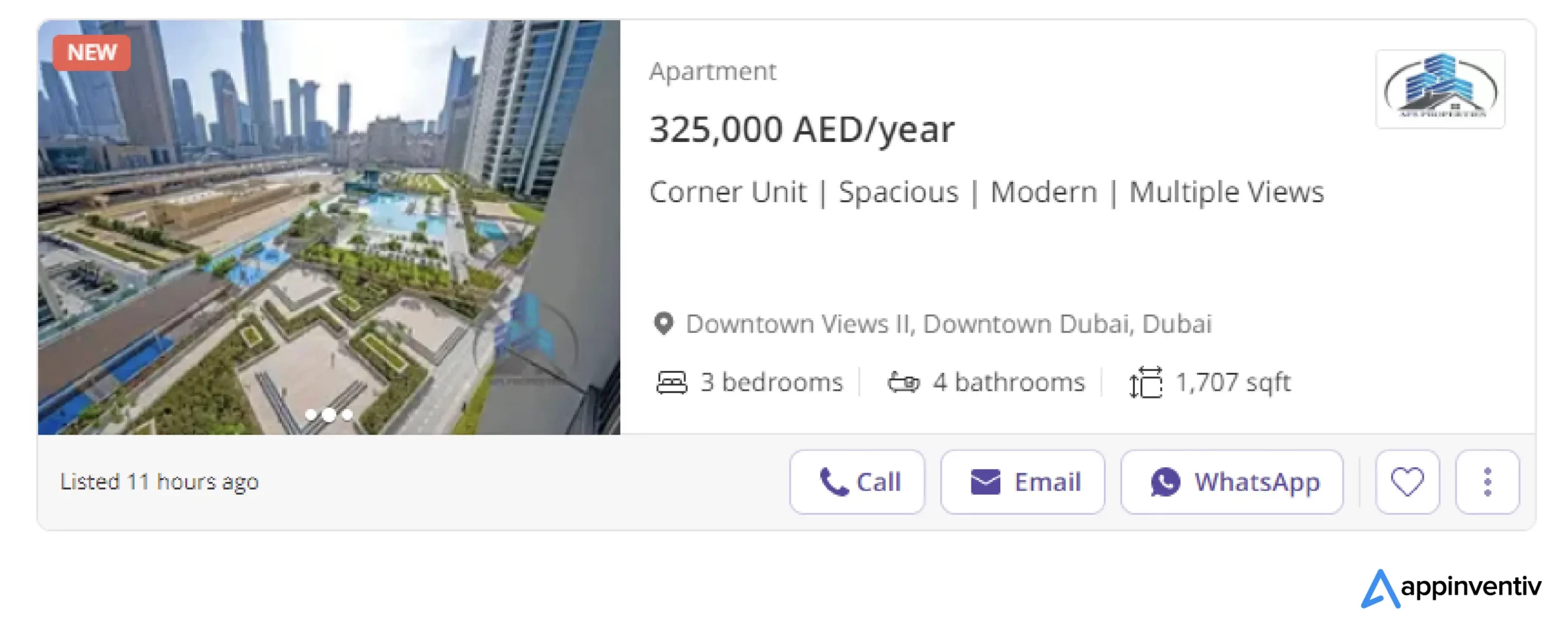This screenshot has height=630, width=1568.
Task: Open the three-dot more options menu
Action: [1487, 482]
